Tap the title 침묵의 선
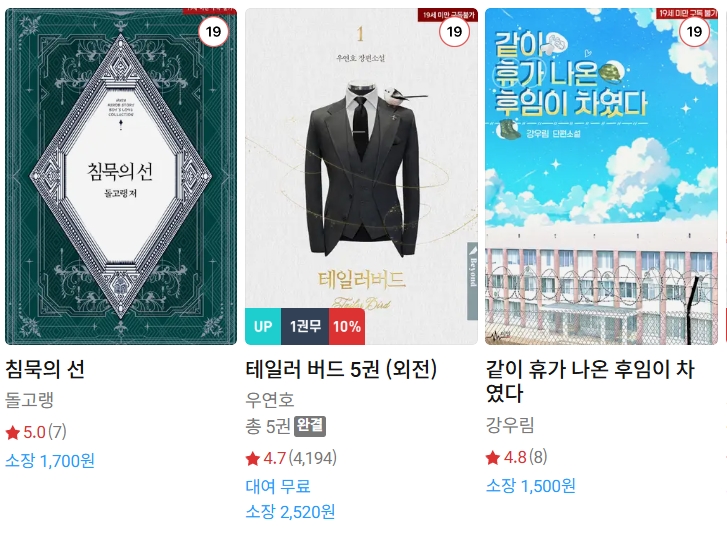This screenshot has width=727, height=549. (x=45, y=369)
